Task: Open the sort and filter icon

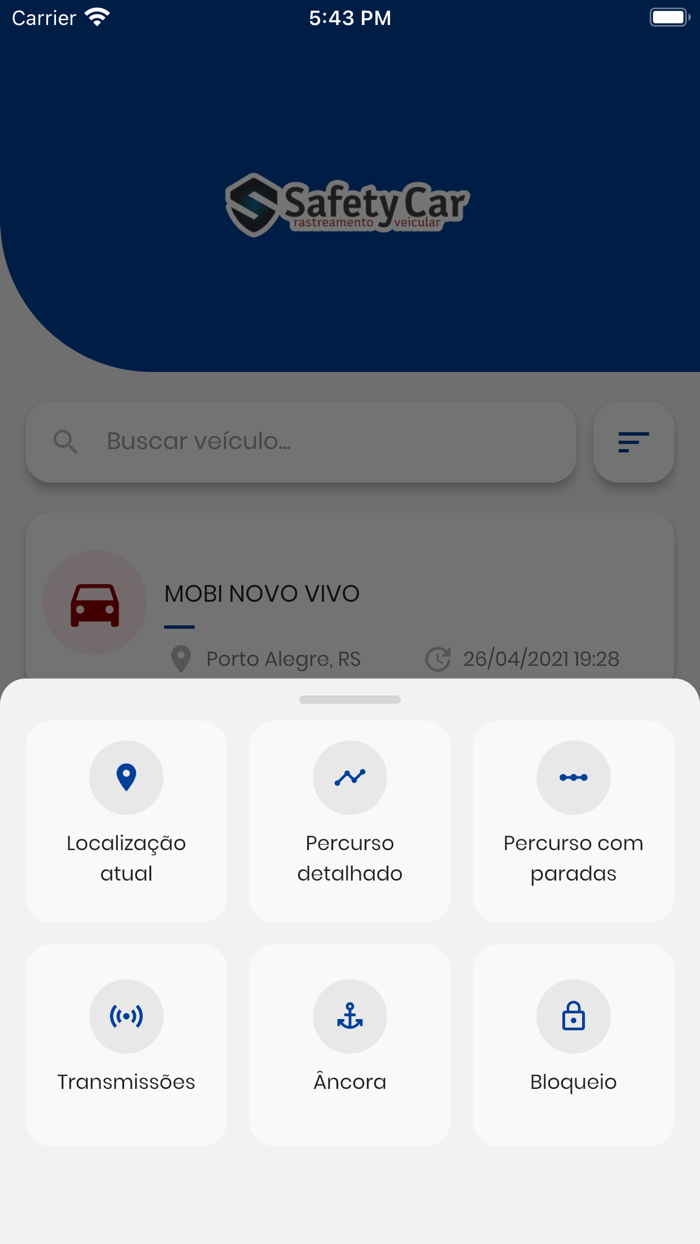Action: pos(633,442)
